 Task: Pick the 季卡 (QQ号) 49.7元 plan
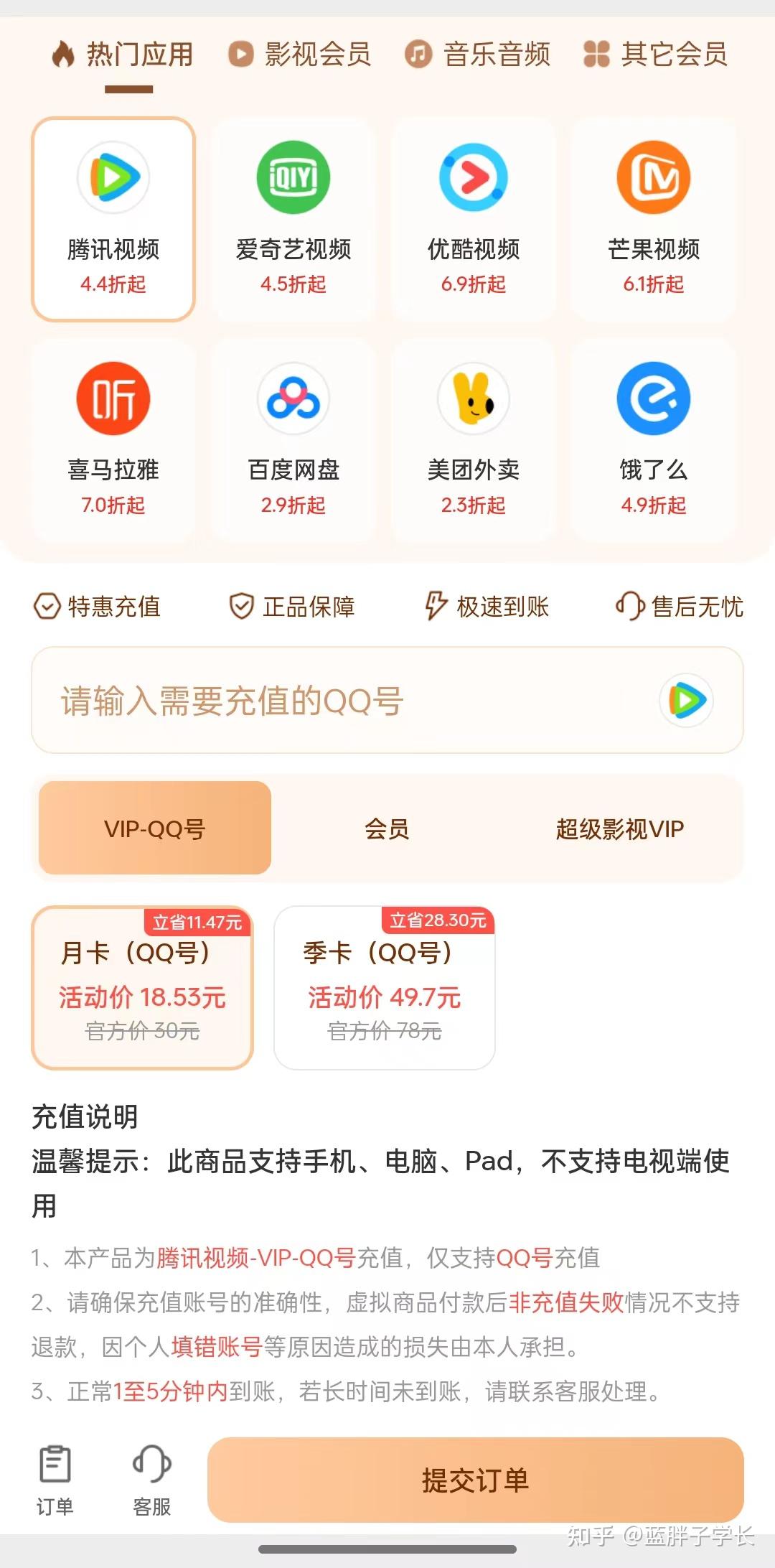click(x=385, y=988)
